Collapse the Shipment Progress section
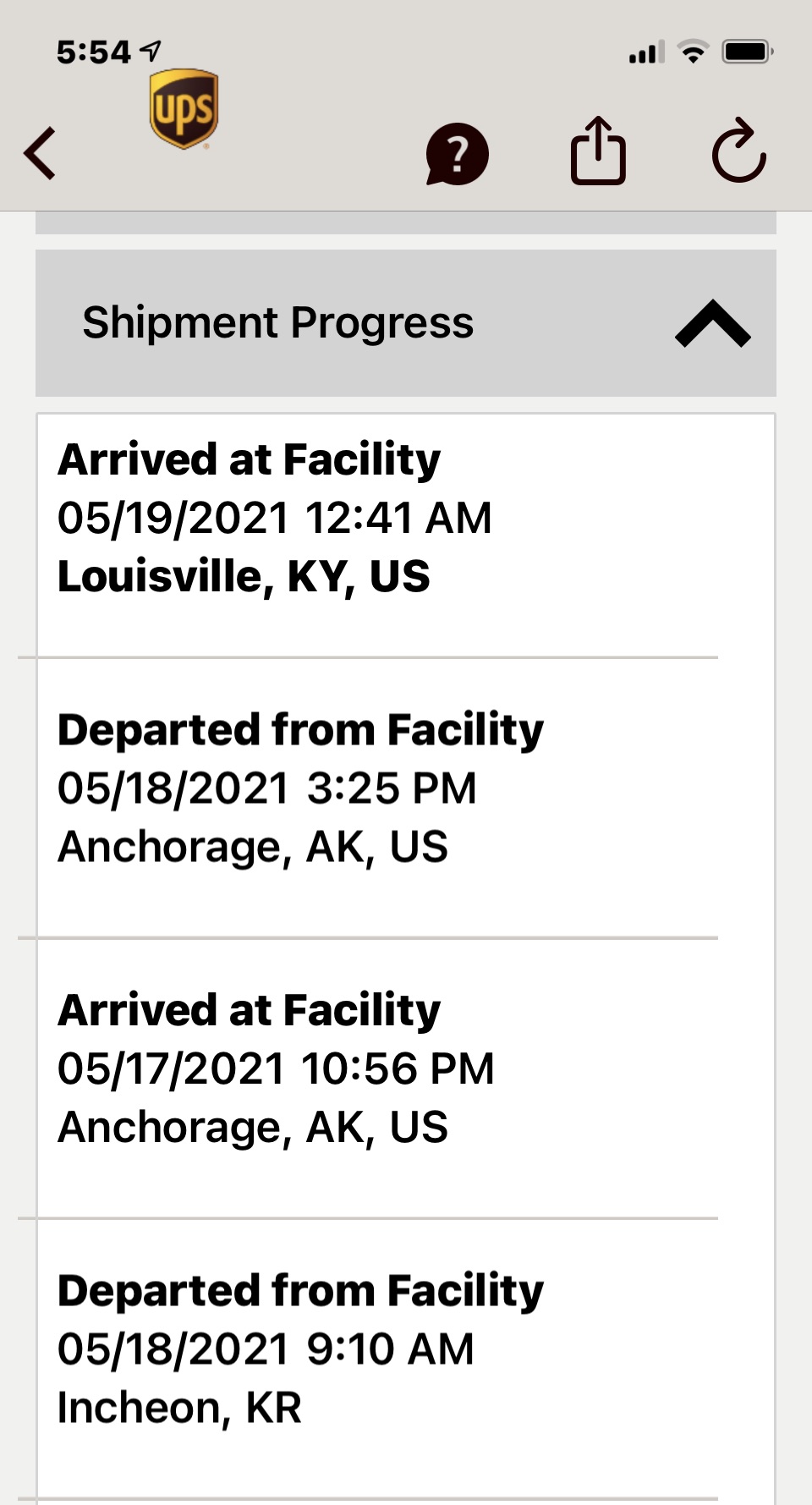 712,323
